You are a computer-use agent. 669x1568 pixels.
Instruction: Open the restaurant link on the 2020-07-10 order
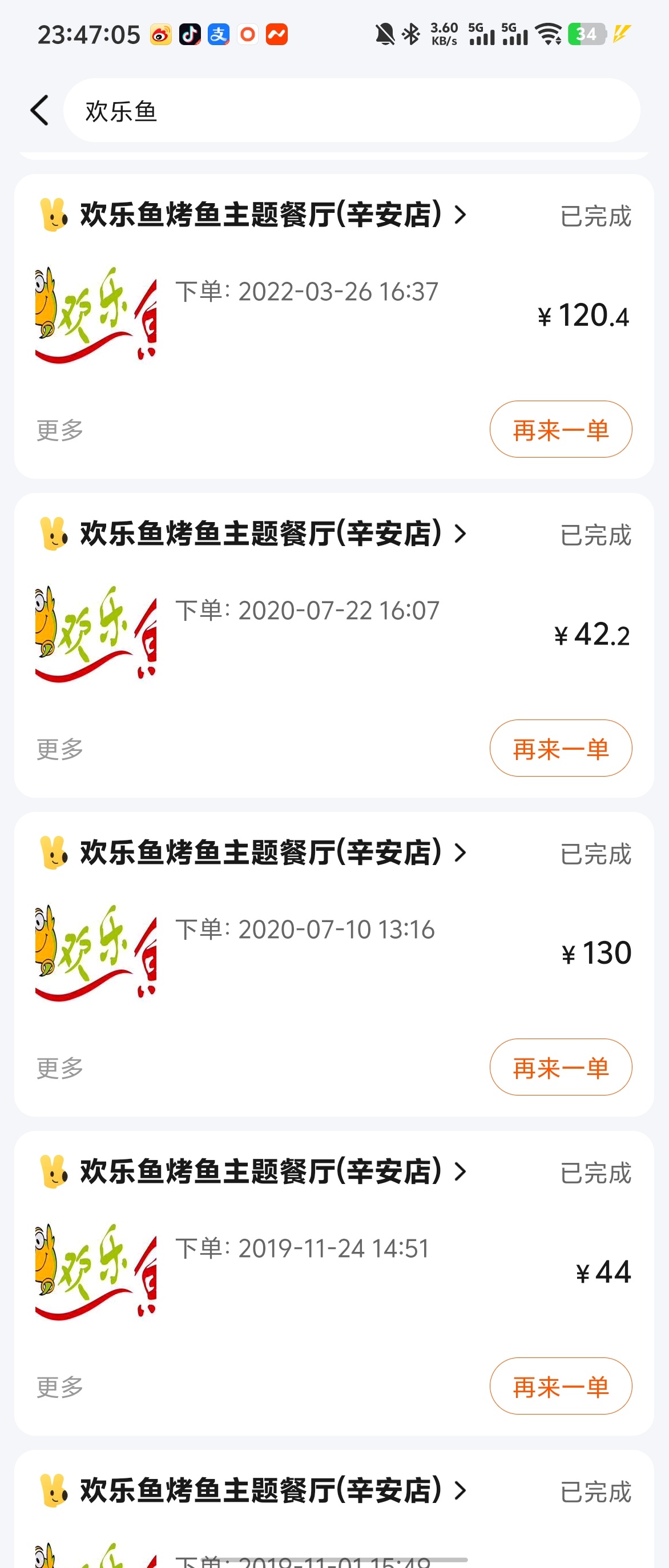[262, 853]
